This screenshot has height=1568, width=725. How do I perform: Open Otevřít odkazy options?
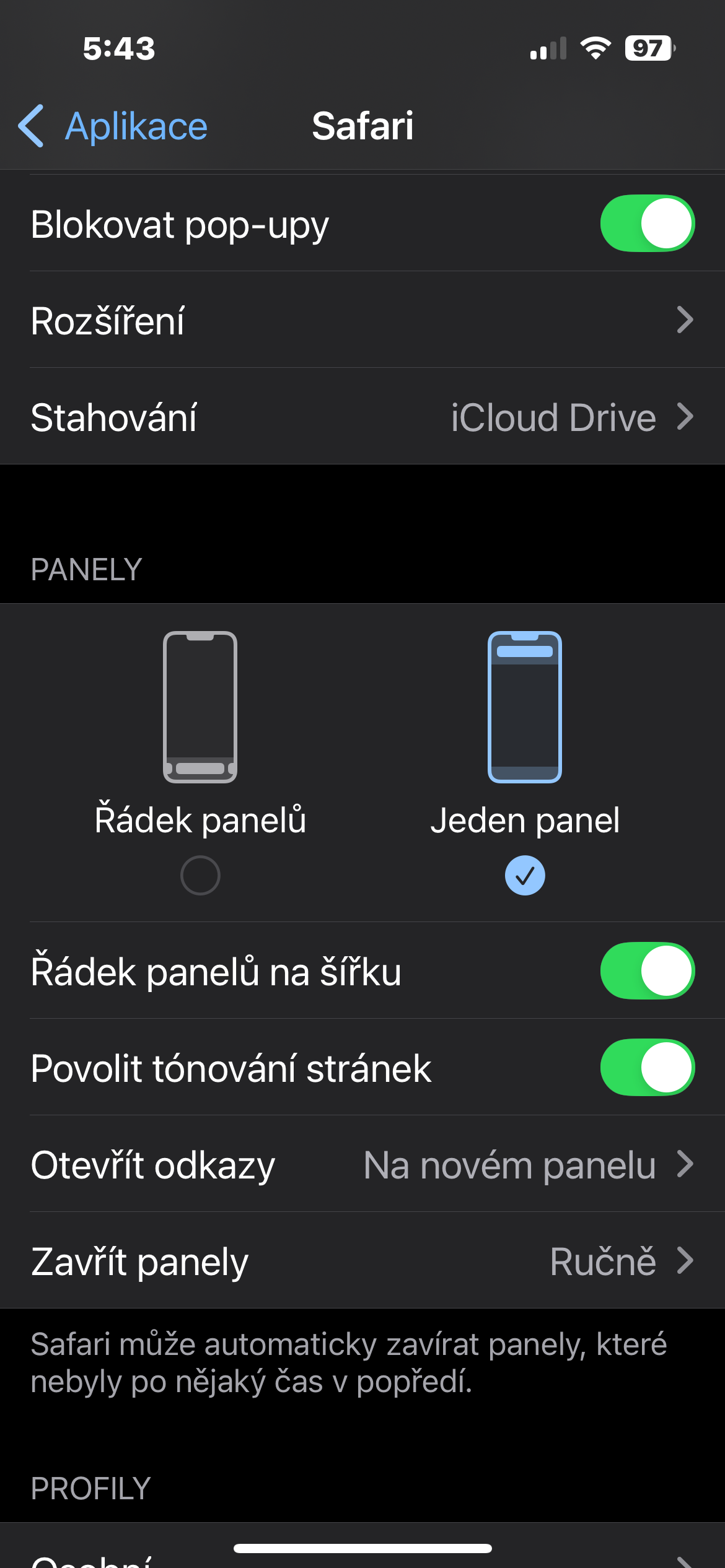pos(362,1165)
